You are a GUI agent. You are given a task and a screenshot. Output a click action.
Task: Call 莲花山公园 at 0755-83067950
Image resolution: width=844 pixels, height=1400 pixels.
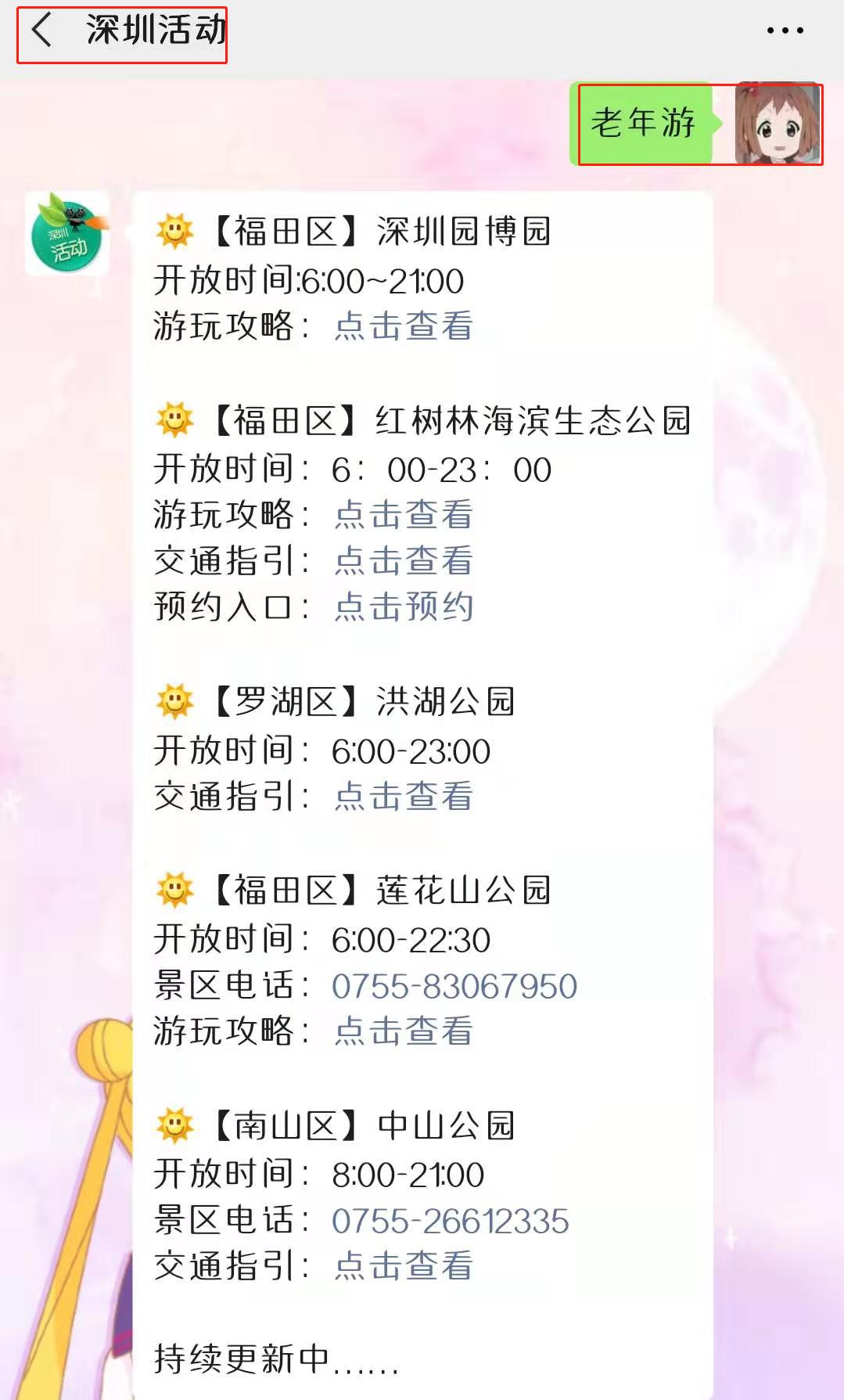[x=454, y=986]
